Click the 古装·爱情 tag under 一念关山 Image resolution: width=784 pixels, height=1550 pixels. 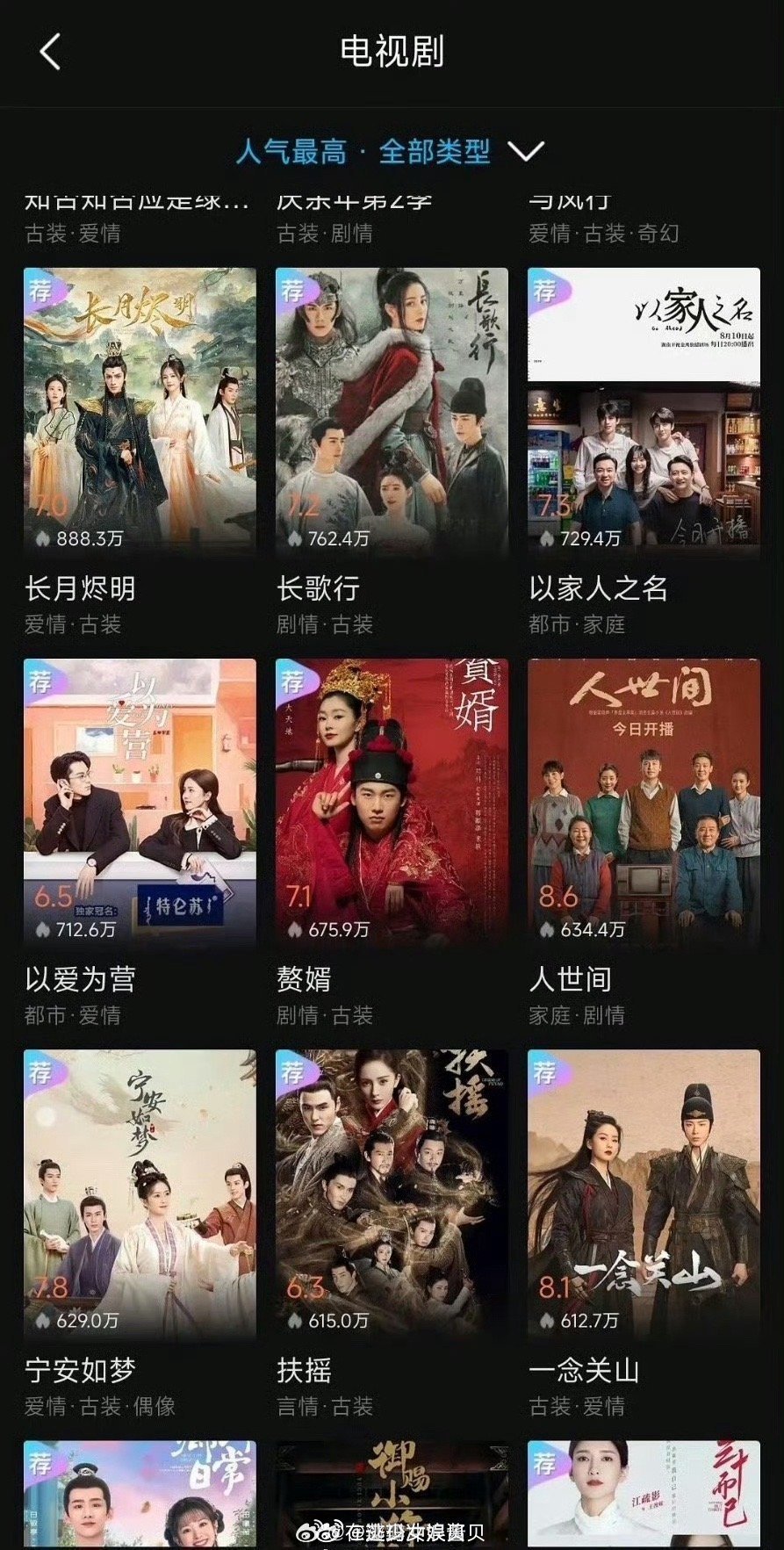click(x=579, y=1406)
